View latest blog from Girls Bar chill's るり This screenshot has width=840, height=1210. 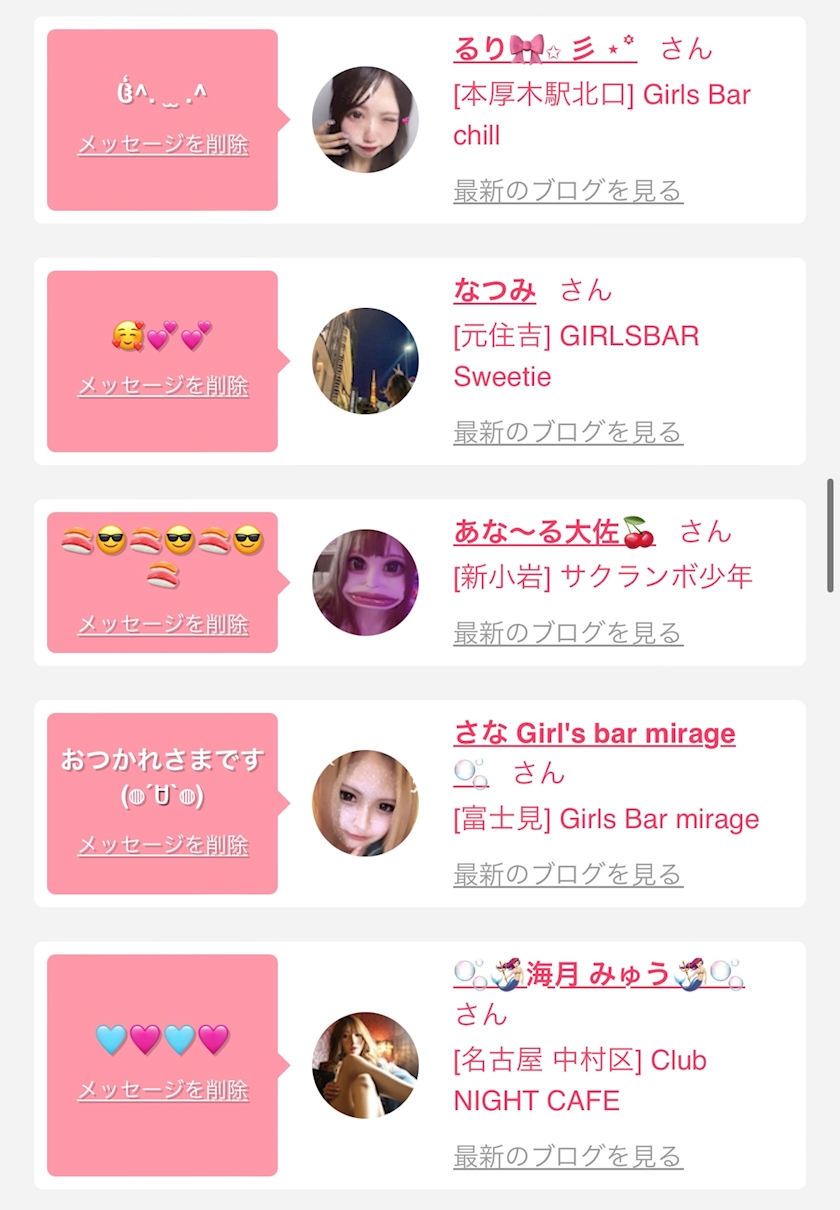[x=567, y=191]
